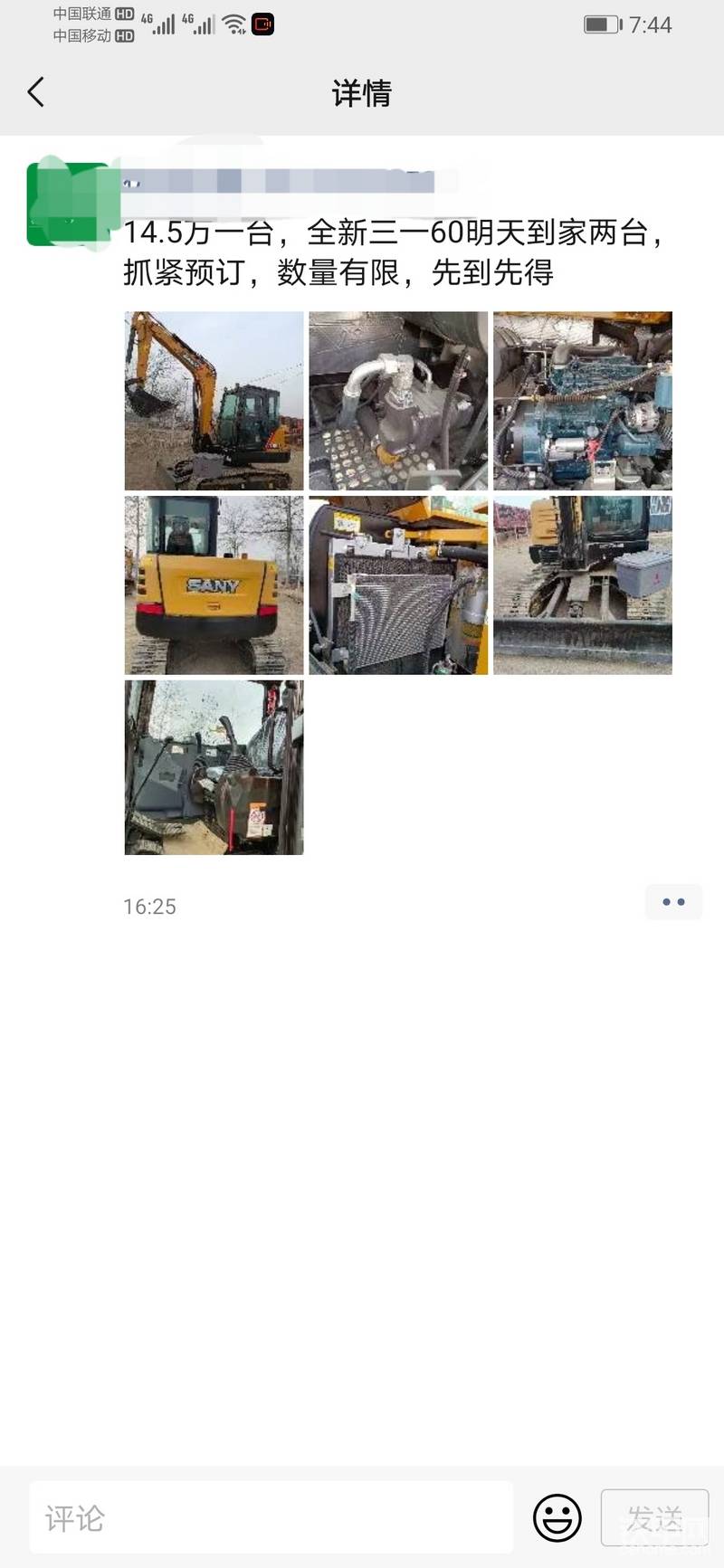
Task: Tap the 发送 send button
Action: click(654, 1517)
